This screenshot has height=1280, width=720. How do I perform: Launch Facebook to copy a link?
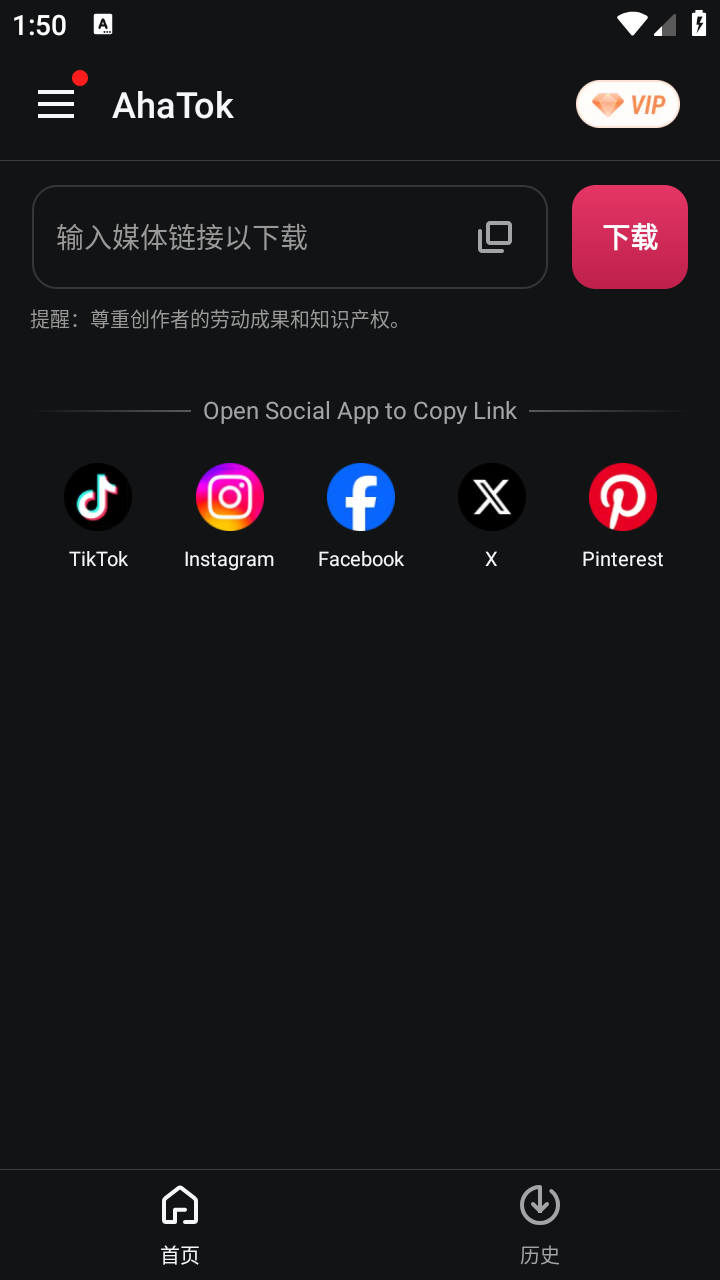pos(361,497)
